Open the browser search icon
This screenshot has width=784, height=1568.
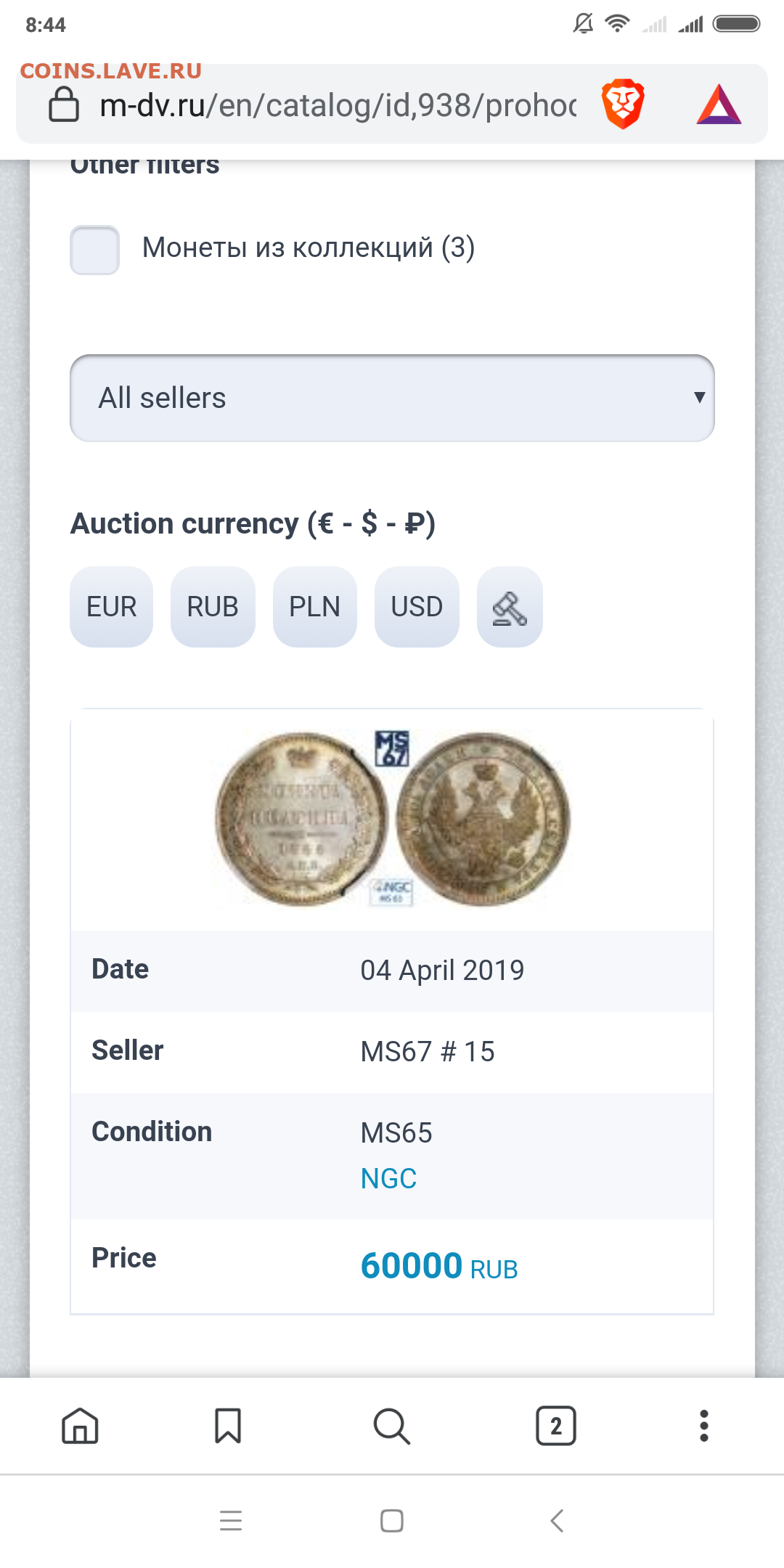(x=392, y=1426)
